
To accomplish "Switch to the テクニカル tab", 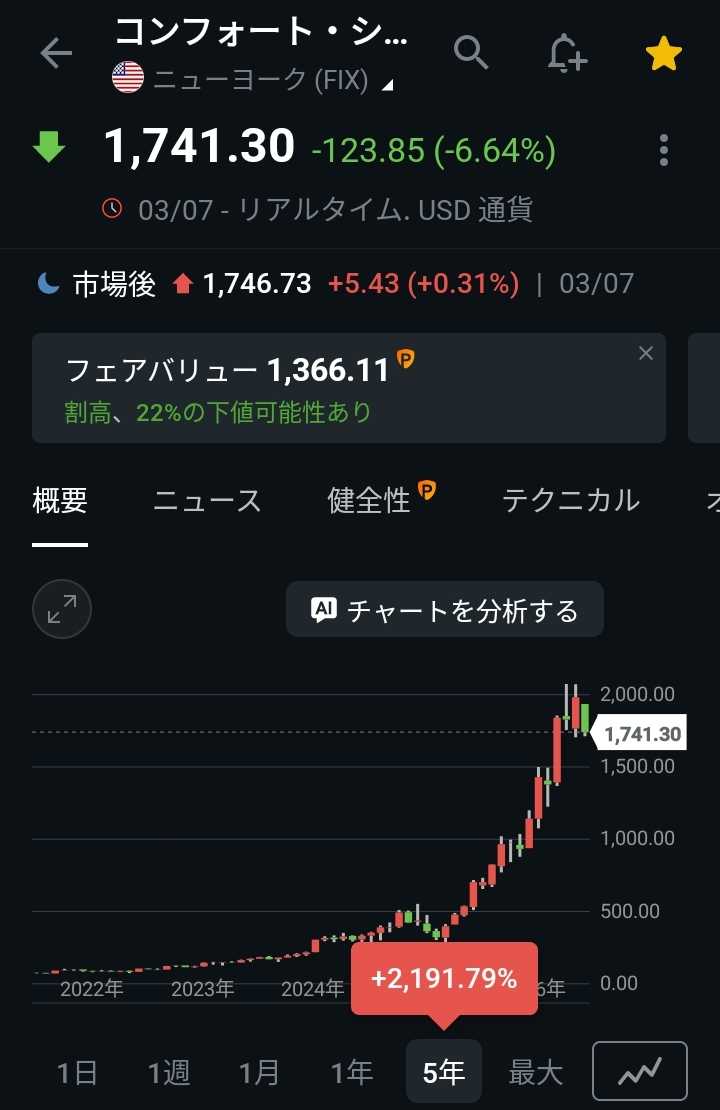I will [x=571, y=500].
